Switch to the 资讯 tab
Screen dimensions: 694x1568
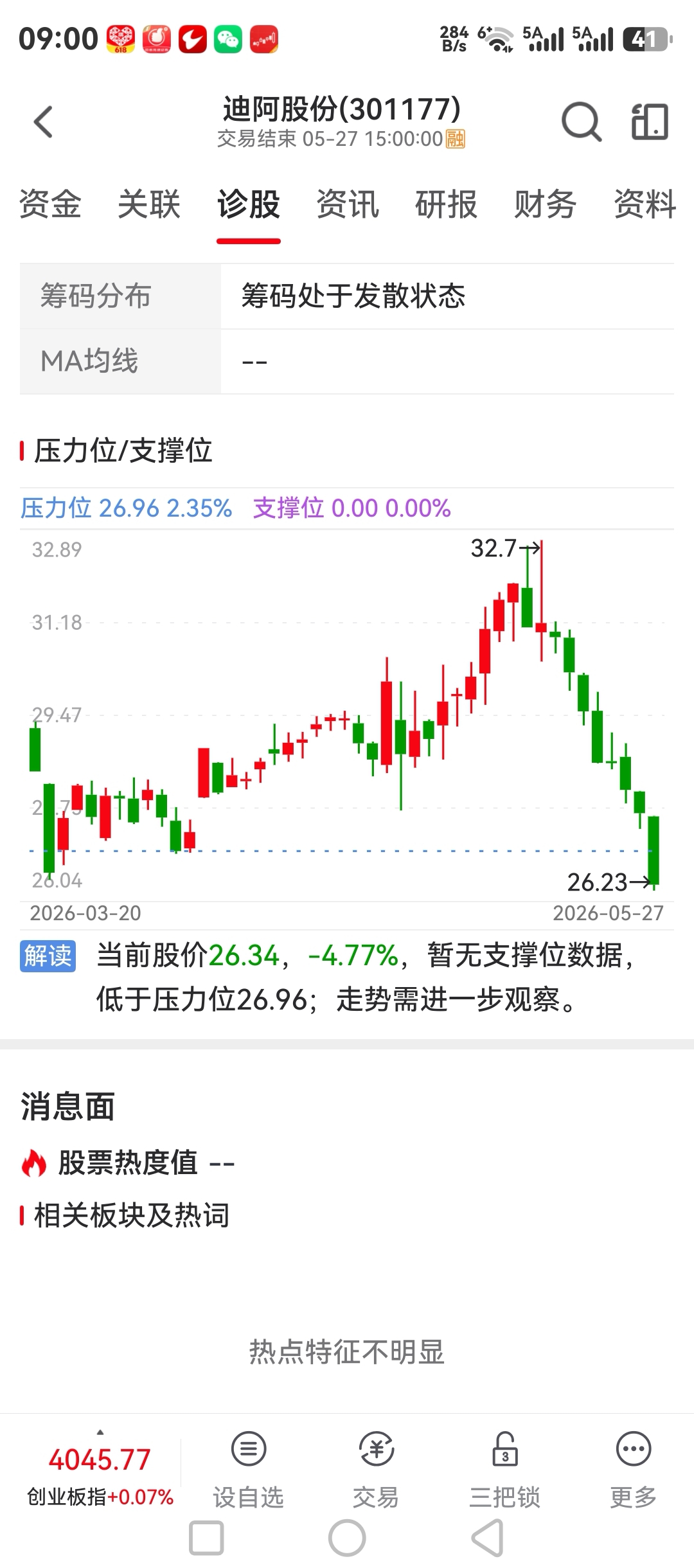(x=348, y=204)
